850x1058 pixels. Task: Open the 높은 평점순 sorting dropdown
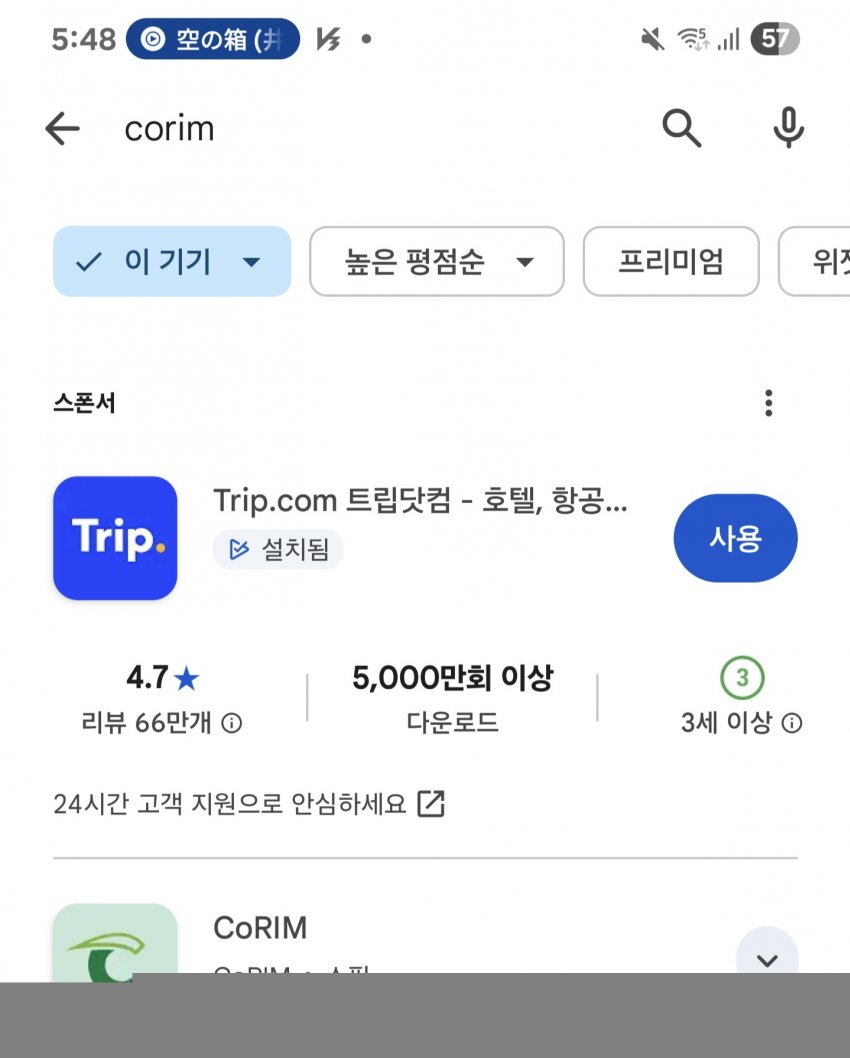click(x=436, y=262)
